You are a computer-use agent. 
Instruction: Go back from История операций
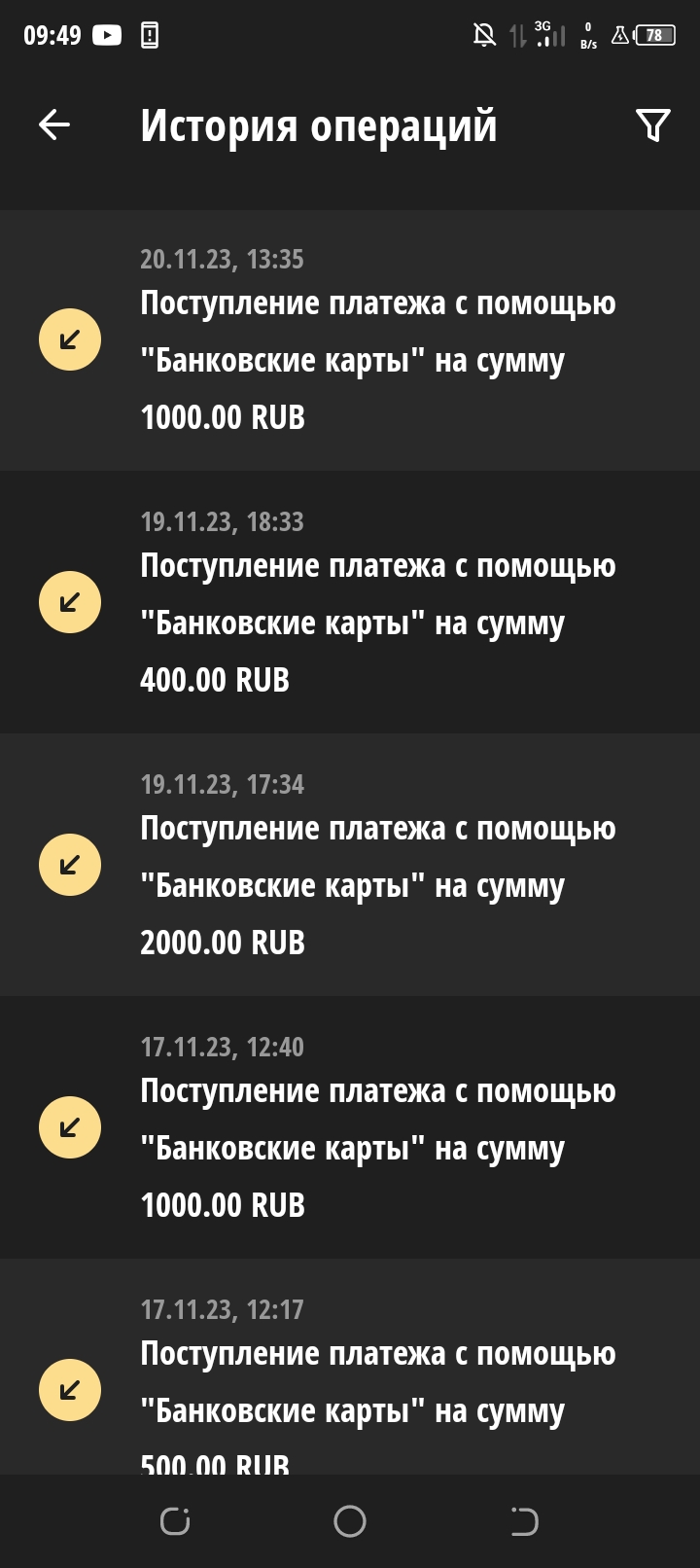(54, 125)
